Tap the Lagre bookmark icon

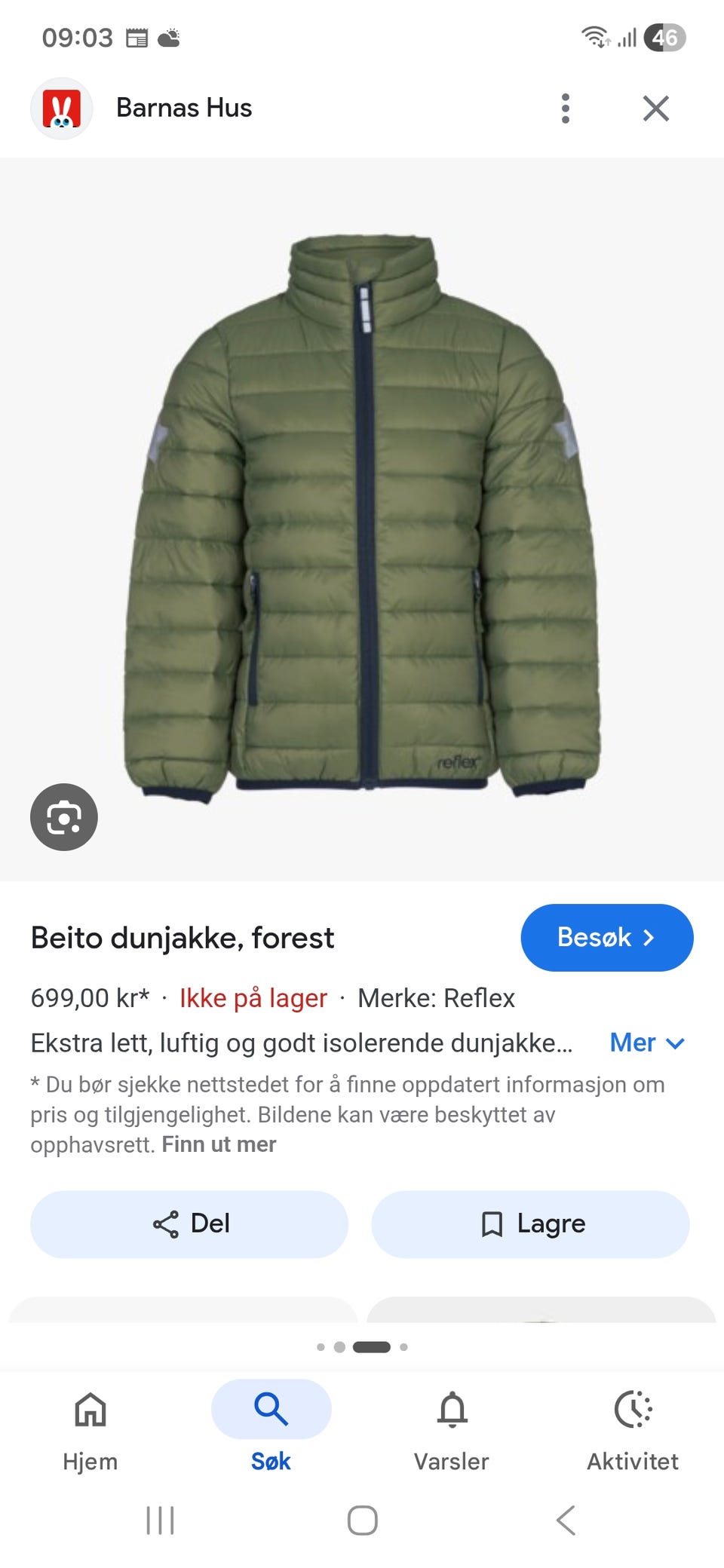[x=492, y=1223]
